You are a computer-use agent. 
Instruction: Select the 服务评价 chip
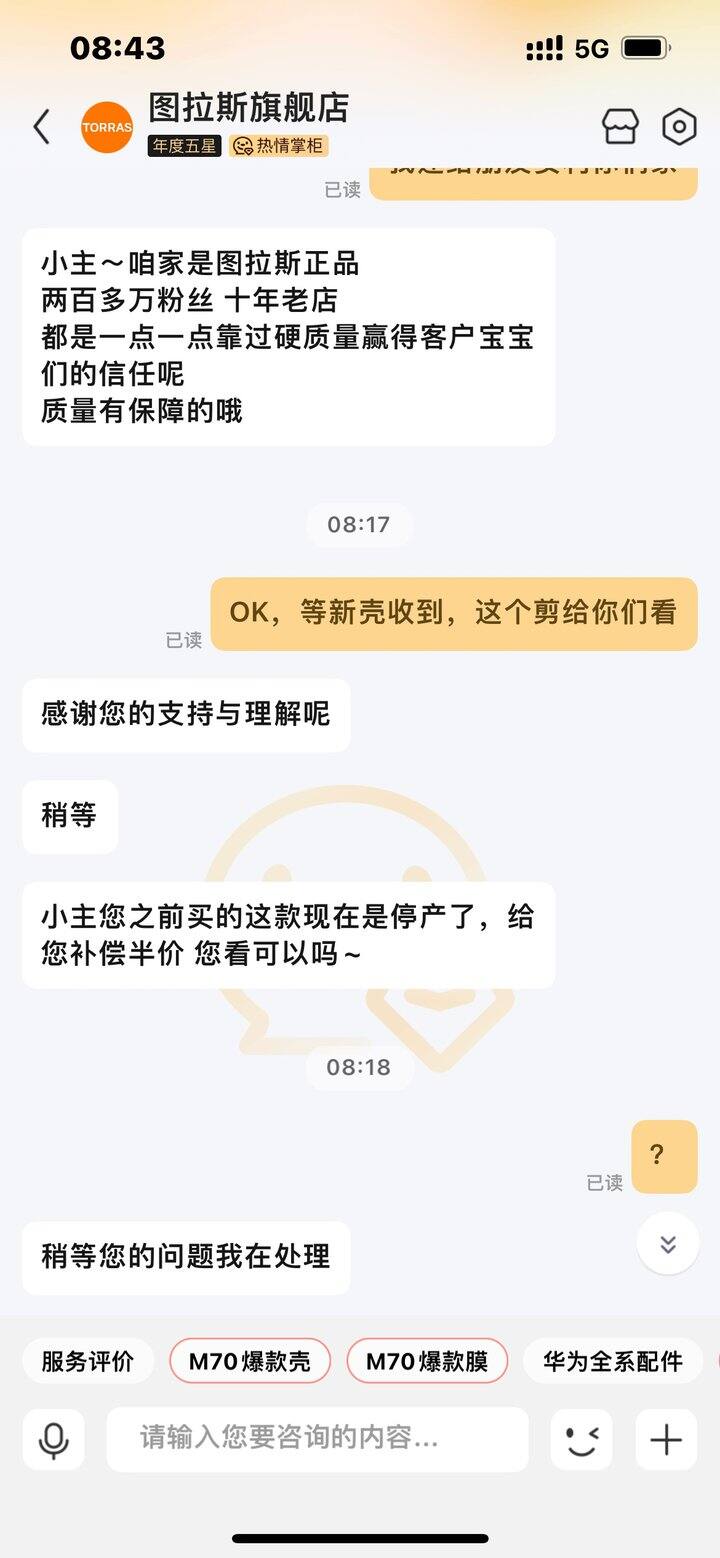[88, 1361]
